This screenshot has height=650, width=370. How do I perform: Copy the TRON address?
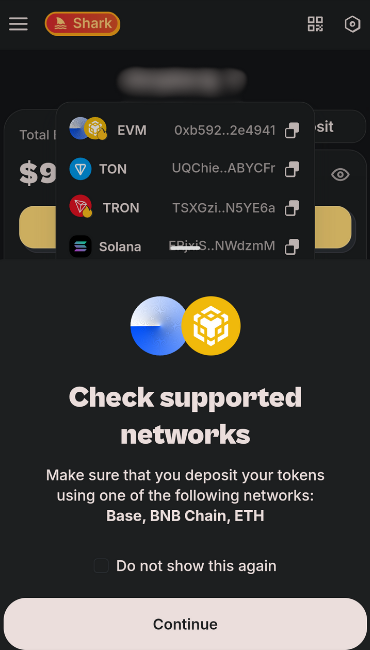point(292,208)
